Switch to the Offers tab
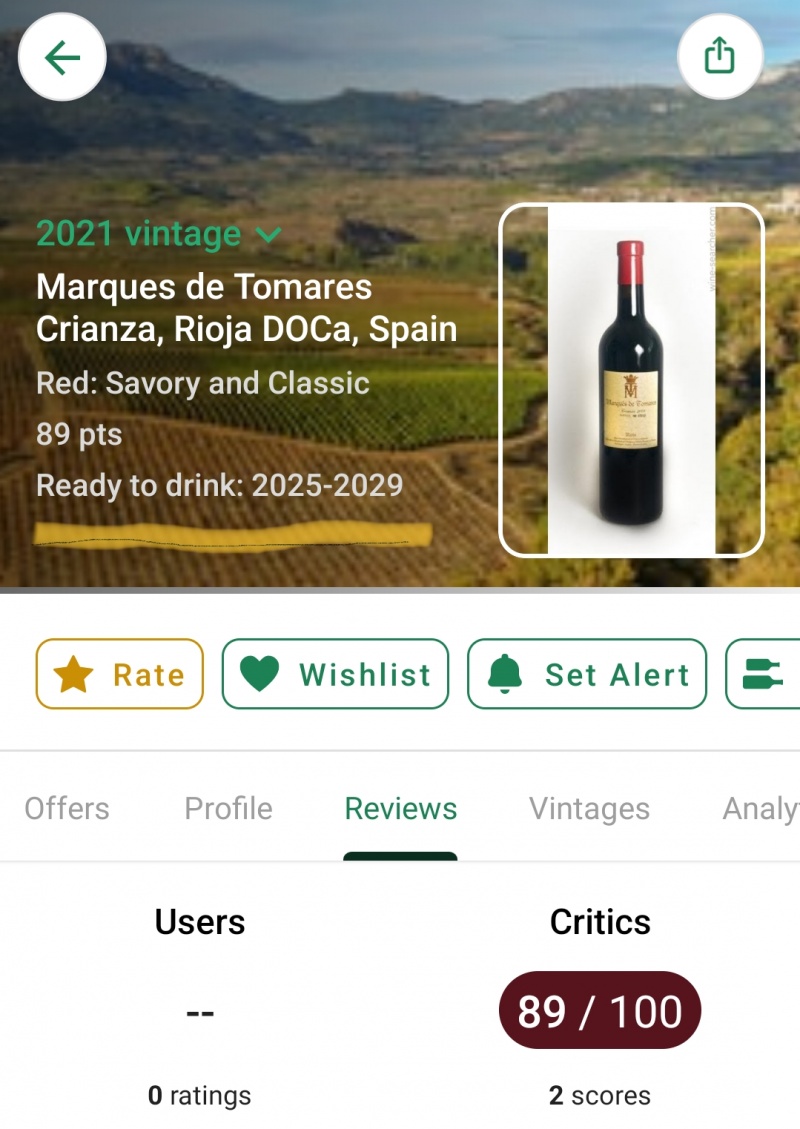Image resolution: width=800 pixels, height=1129 pixels. click(x=67, y=808)
